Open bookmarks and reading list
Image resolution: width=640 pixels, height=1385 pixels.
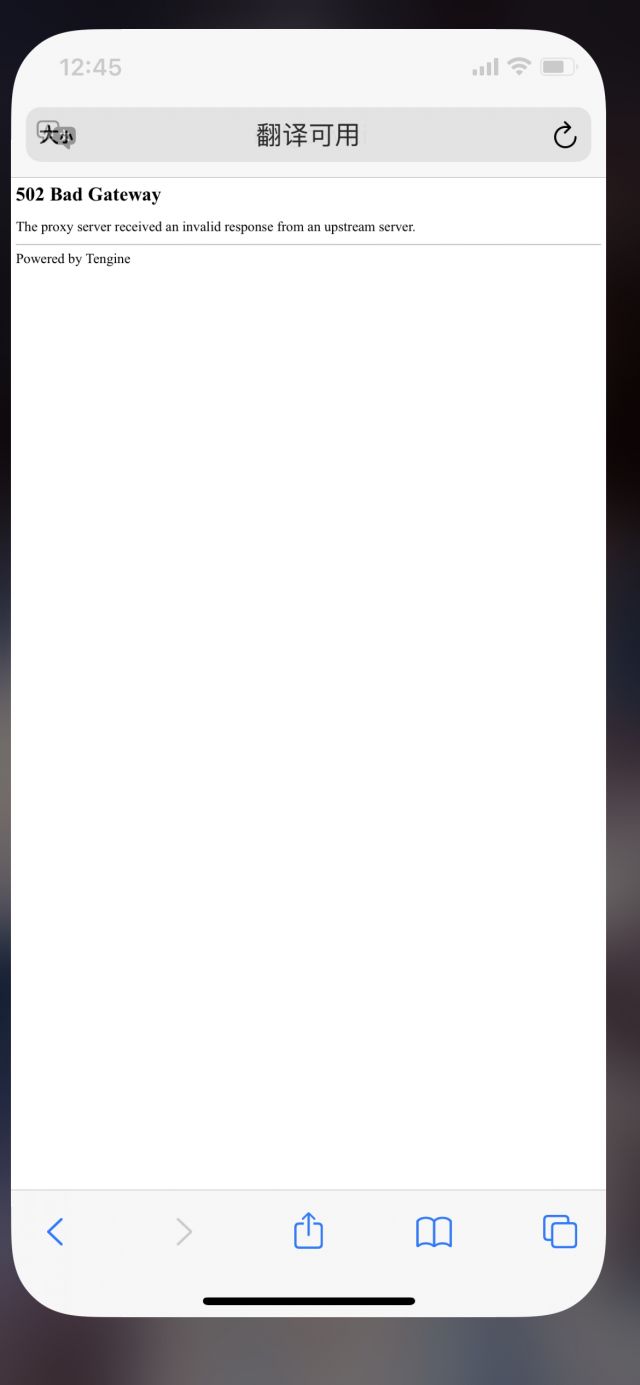coord(433,1231)
